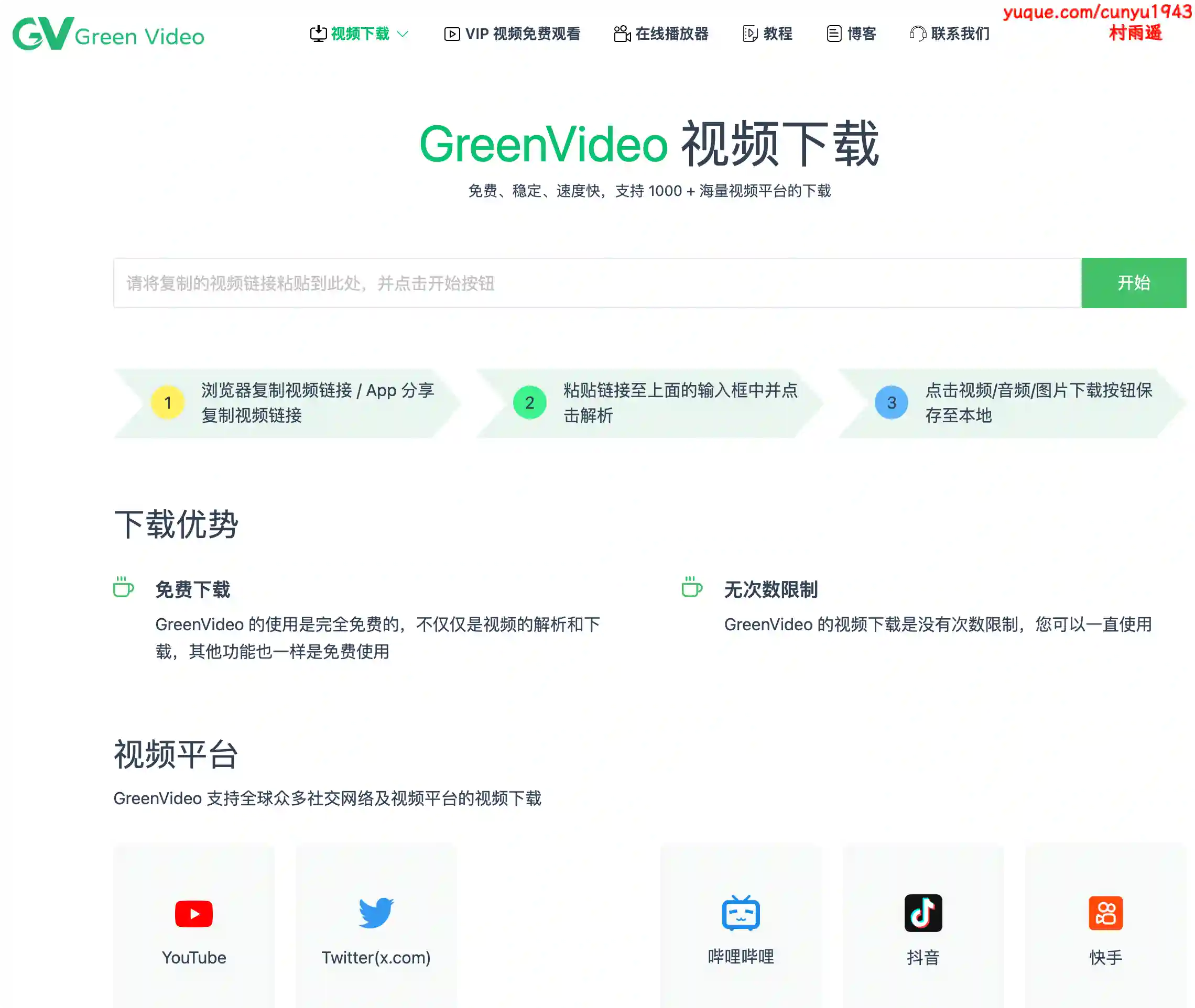Expand the 视频下载 dropdown menu

tap(360, 34)
